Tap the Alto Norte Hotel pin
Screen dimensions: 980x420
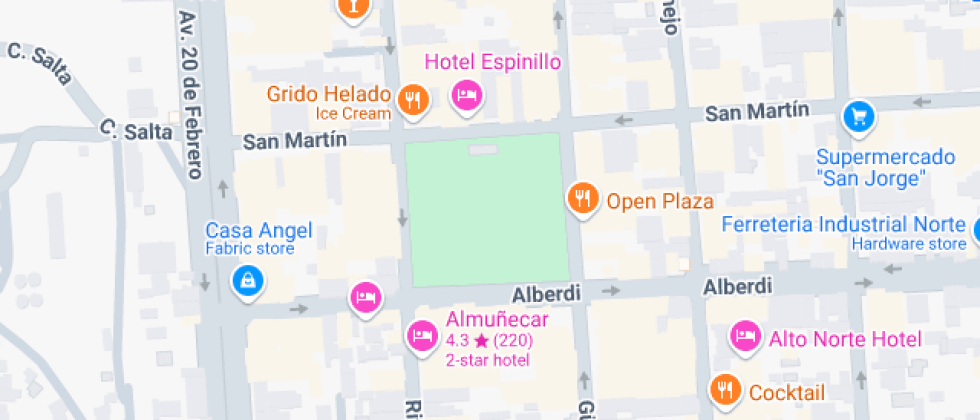tap(744, 336)
